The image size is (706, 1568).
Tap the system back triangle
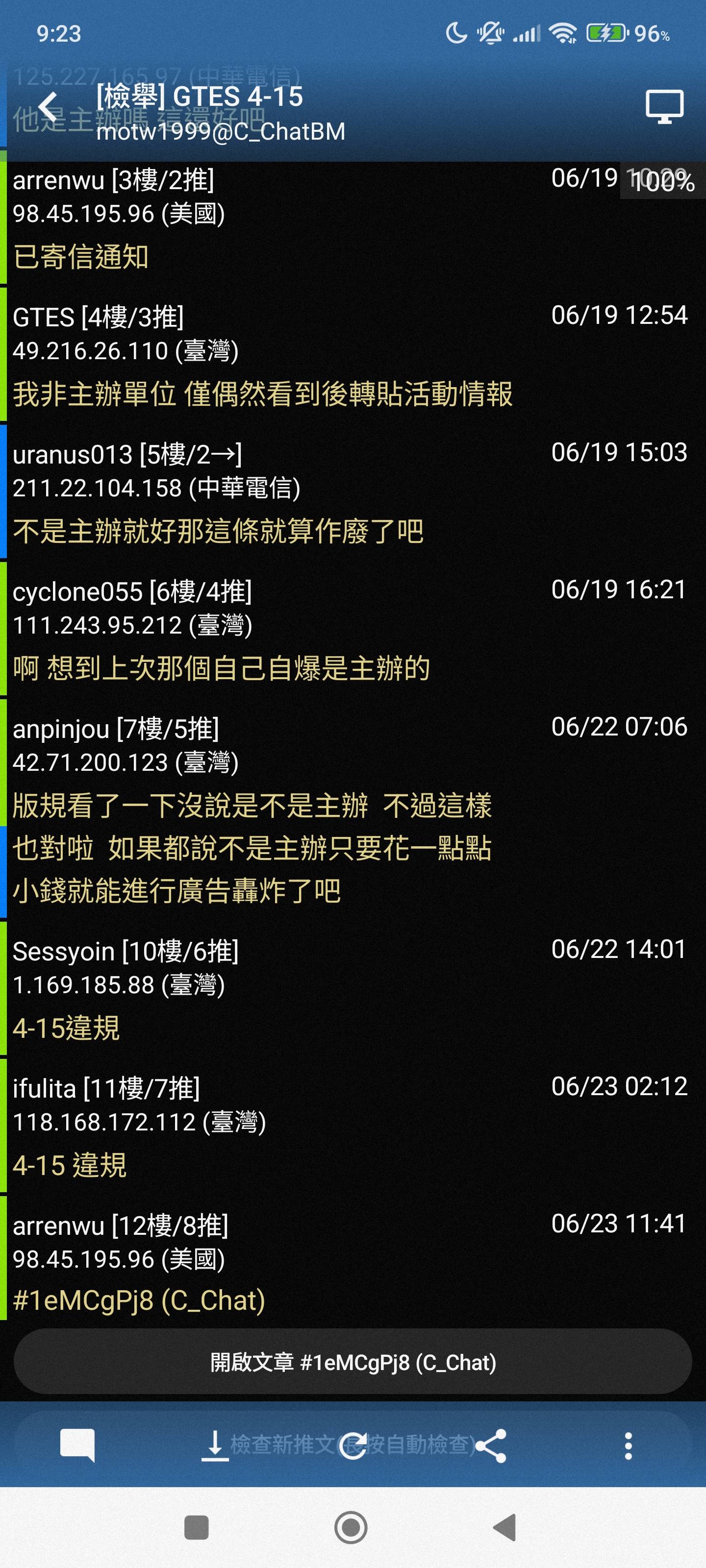click(505, 1527)
